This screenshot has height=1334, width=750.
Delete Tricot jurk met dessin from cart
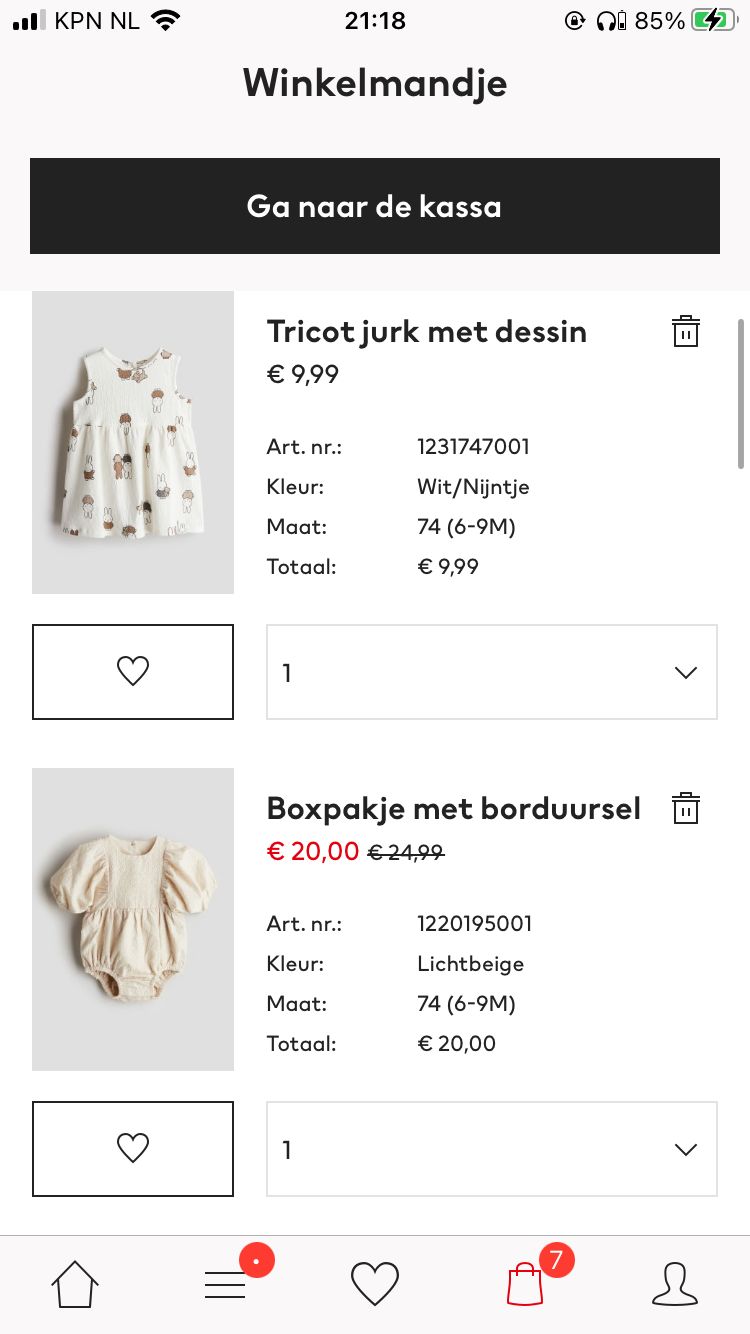(686, 331)
